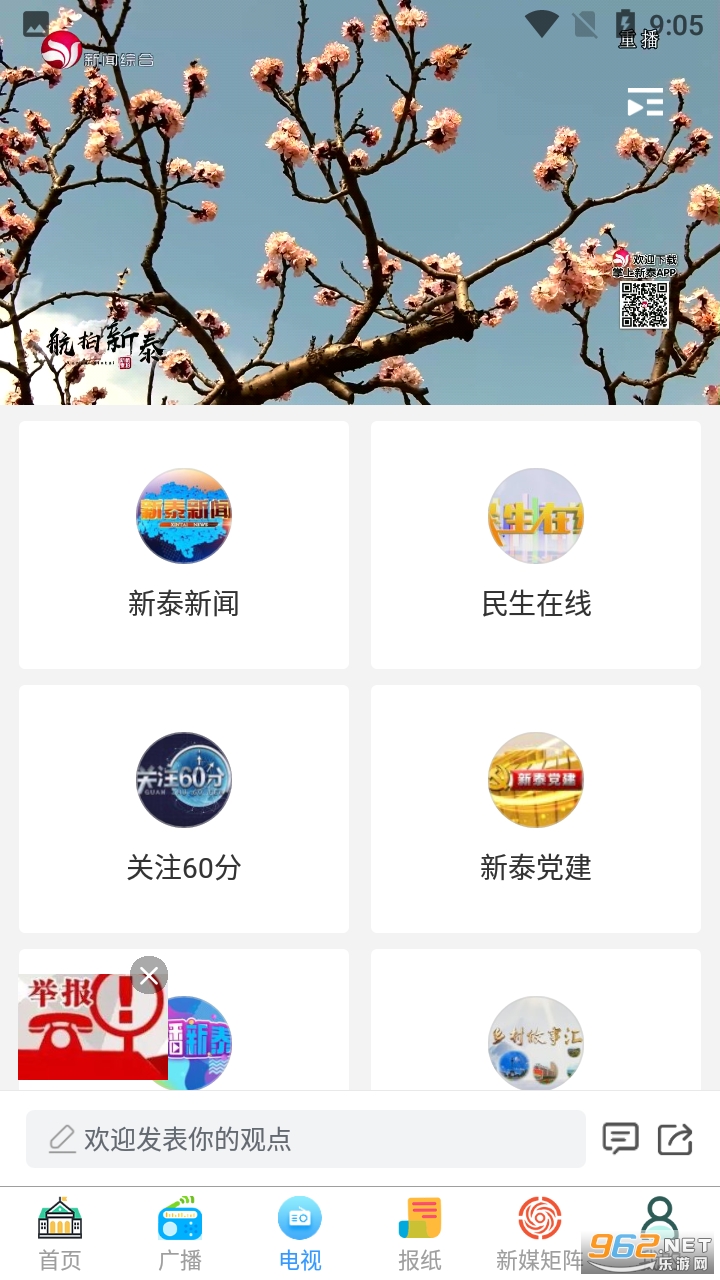Open the profile tab with person icon
This screenshot has width=720, height=1280.
click(x=660, y=1225)
